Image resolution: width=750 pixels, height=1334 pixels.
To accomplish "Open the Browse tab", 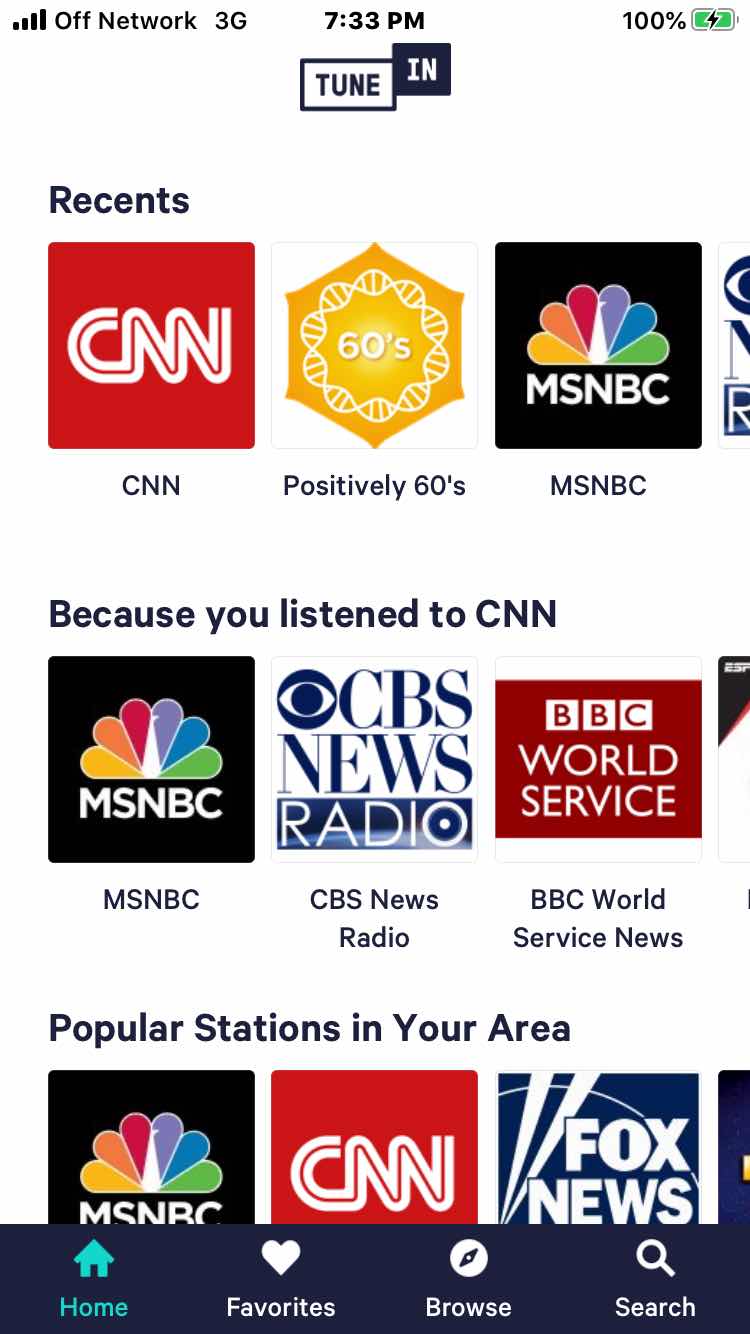I will [468, 1279].
